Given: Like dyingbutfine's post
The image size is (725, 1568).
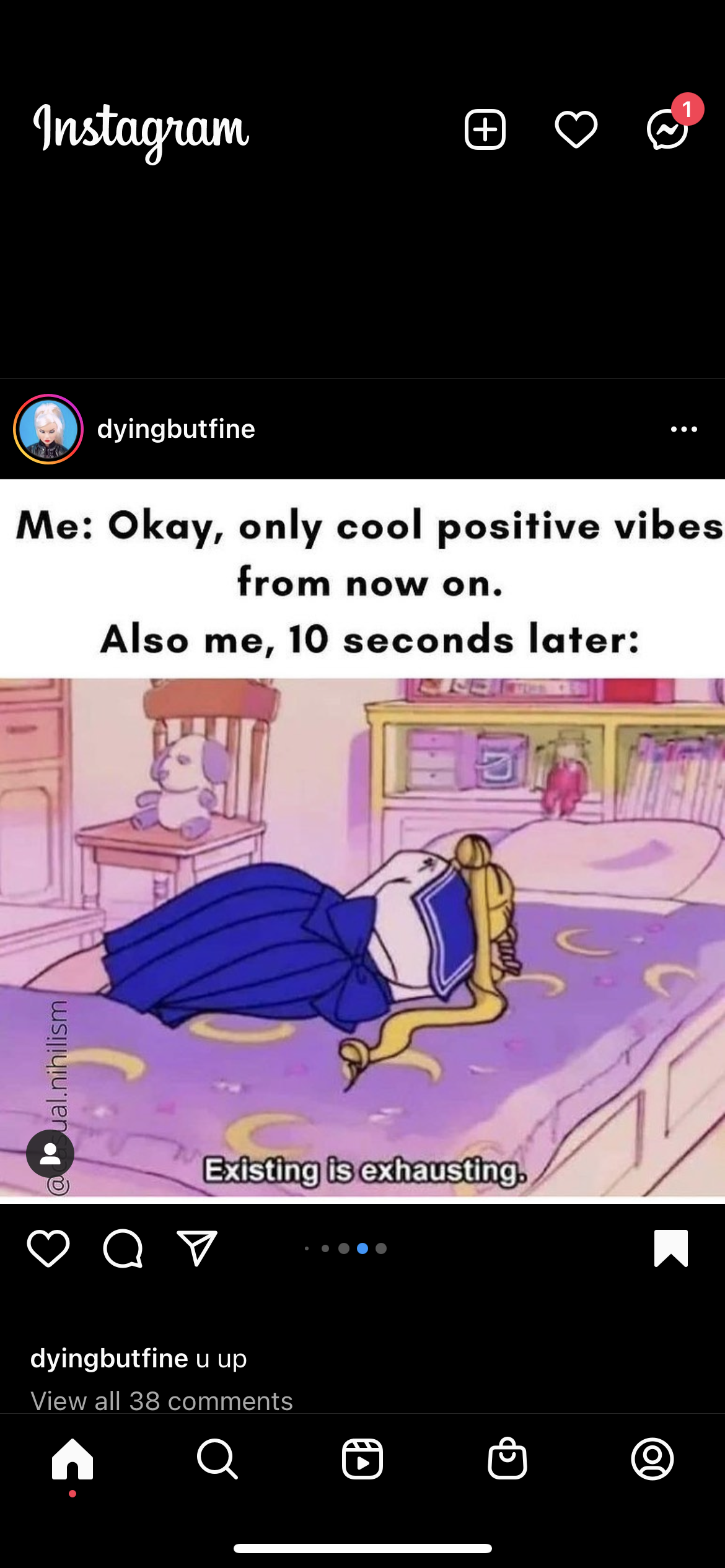Looking at the screenshot, I should [48, 1248].
